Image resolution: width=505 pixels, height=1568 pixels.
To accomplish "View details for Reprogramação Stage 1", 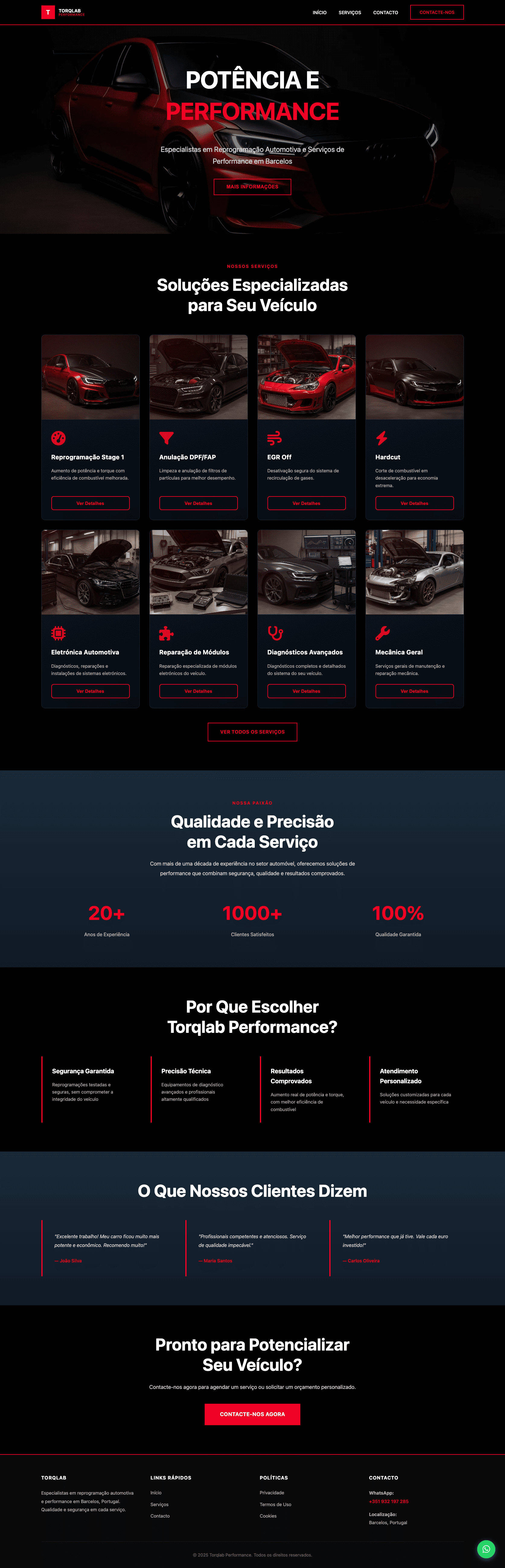I will pyautogui.click(x=90, y=503).
